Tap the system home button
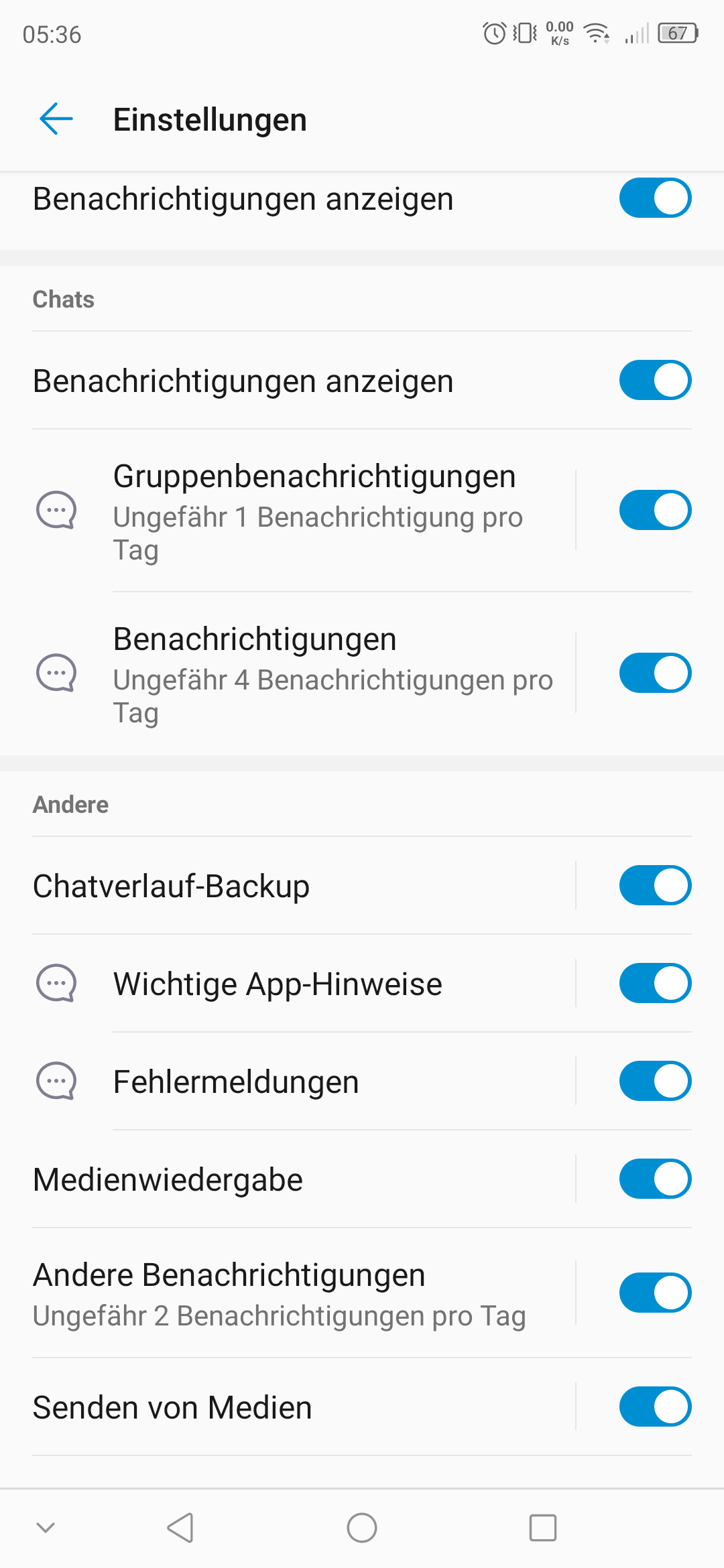Screen dimensions: 724x1568 coord(362,1528)
